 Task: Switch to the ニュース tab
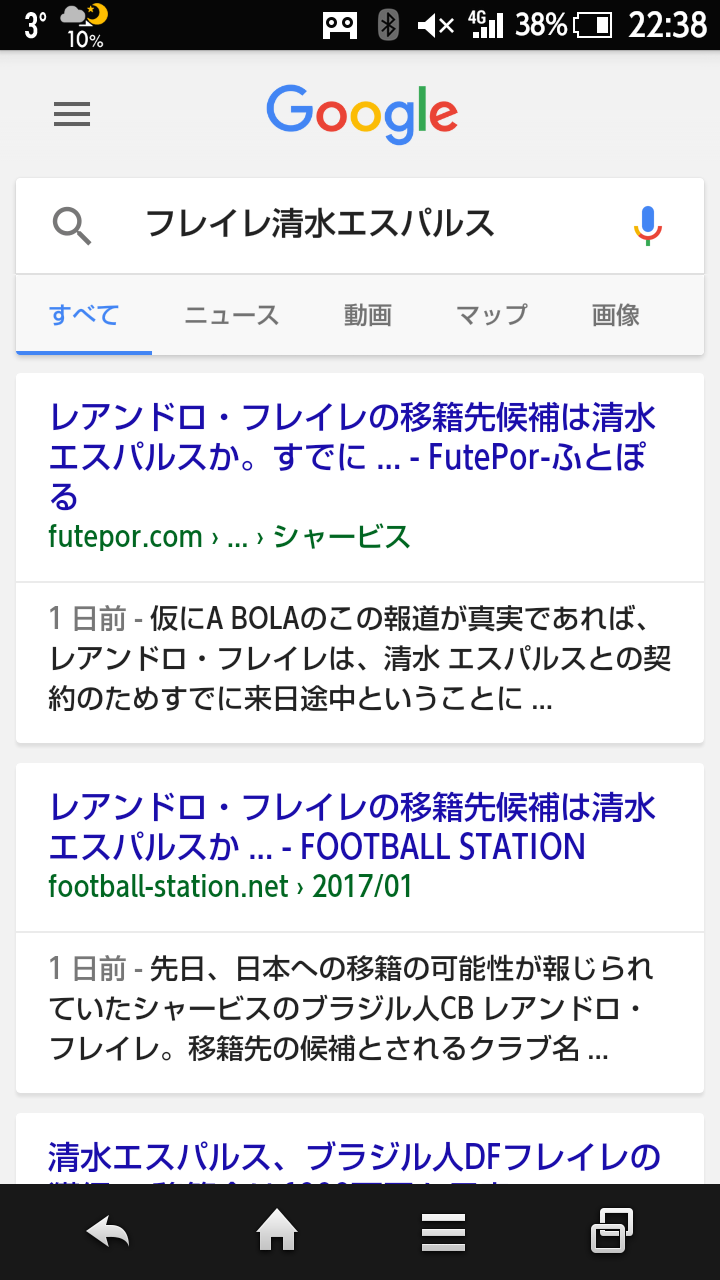pyautogui.click(x=231, y=316)
